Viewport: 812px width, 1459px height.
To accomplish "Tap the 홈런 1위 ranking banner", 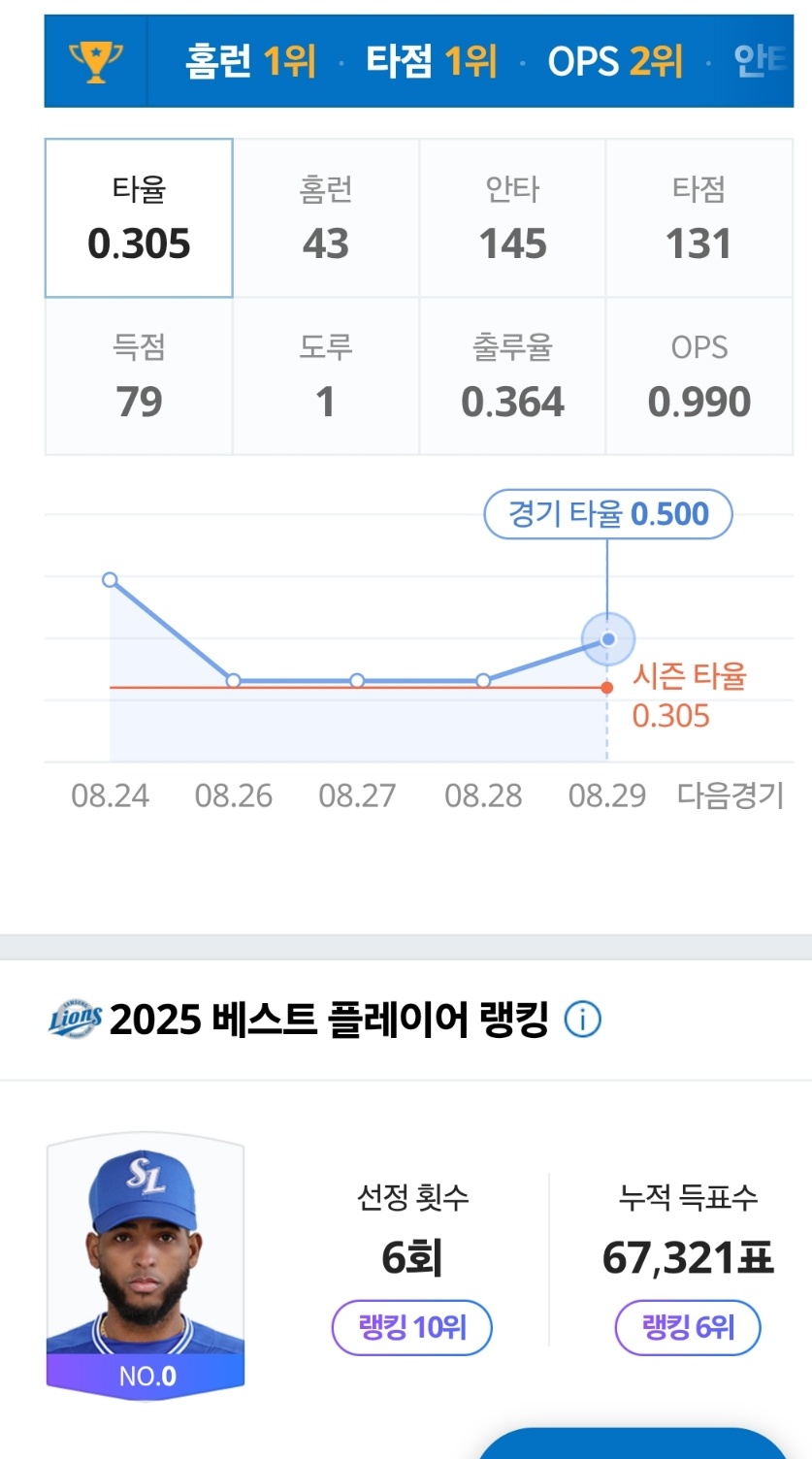I will tap(251, 61).
